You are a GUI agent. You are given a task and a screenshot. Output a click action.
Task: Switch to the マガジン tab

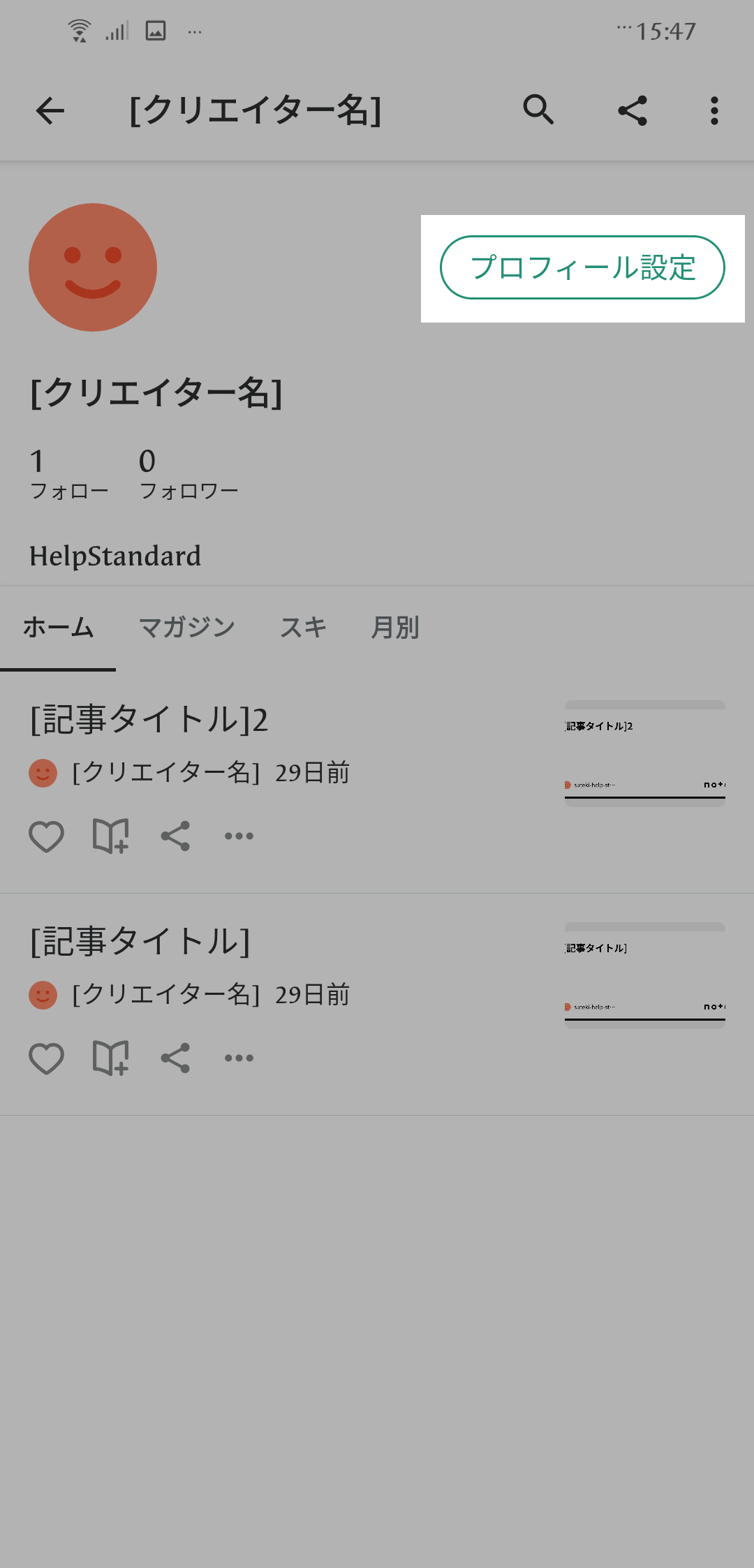tap(186, 628)
